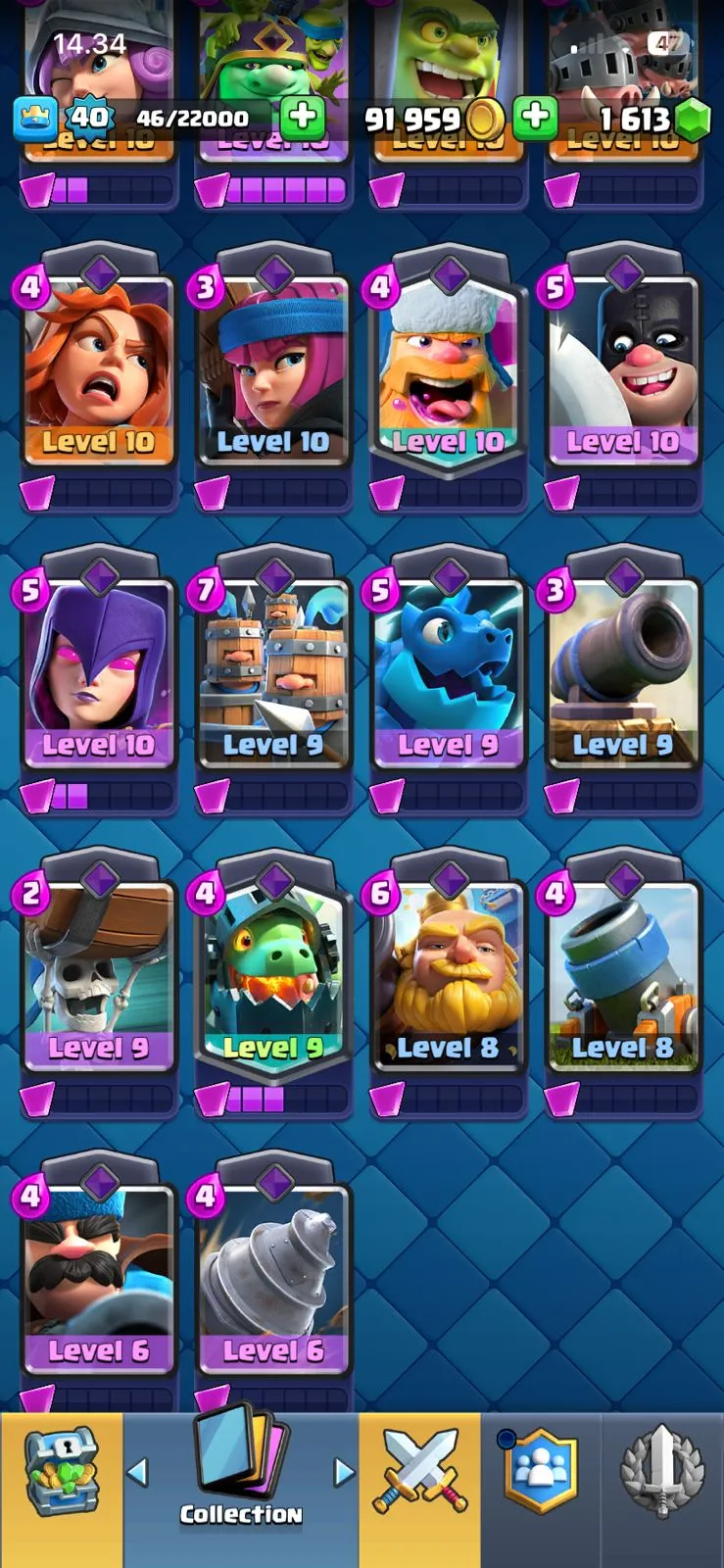Screen dimensions: 724x1568
Task: Tap the right arrow beside Collection
Action: click(x=343, y=1471)
